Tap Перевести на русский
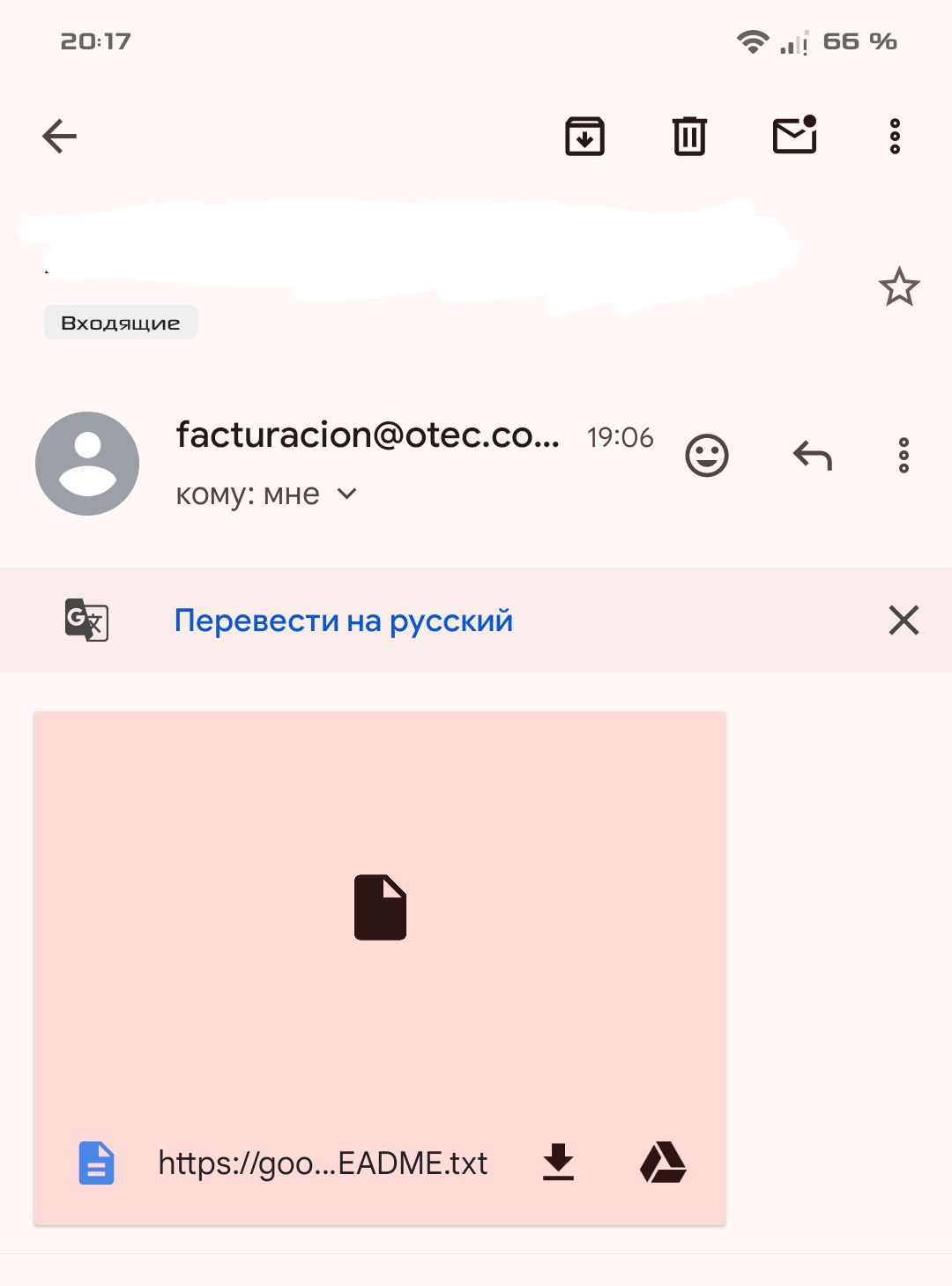Screen dimensions: 952x1286 coord(344,621)
